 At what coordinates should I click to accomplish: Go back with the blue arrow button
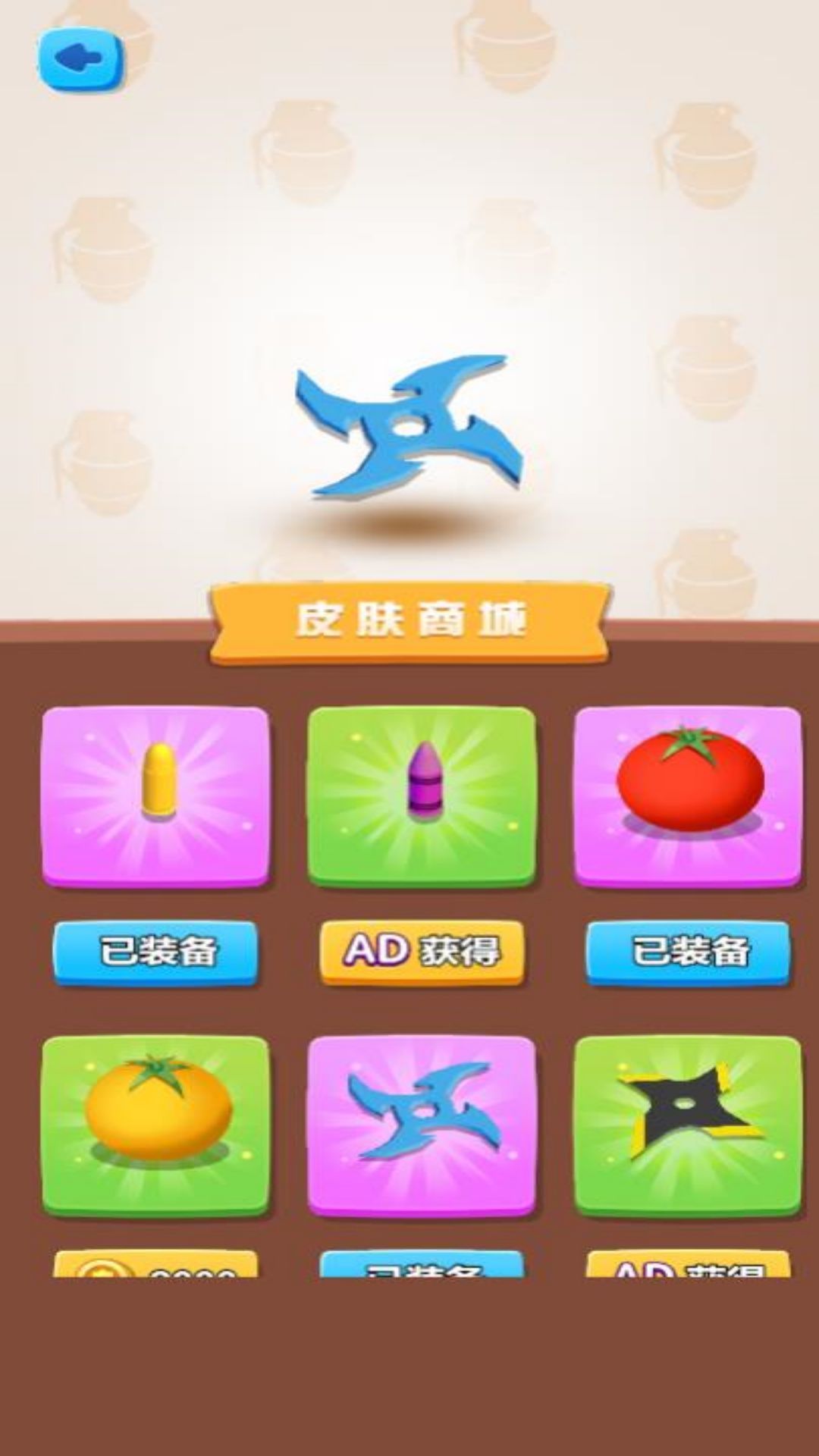click(81, 58)
